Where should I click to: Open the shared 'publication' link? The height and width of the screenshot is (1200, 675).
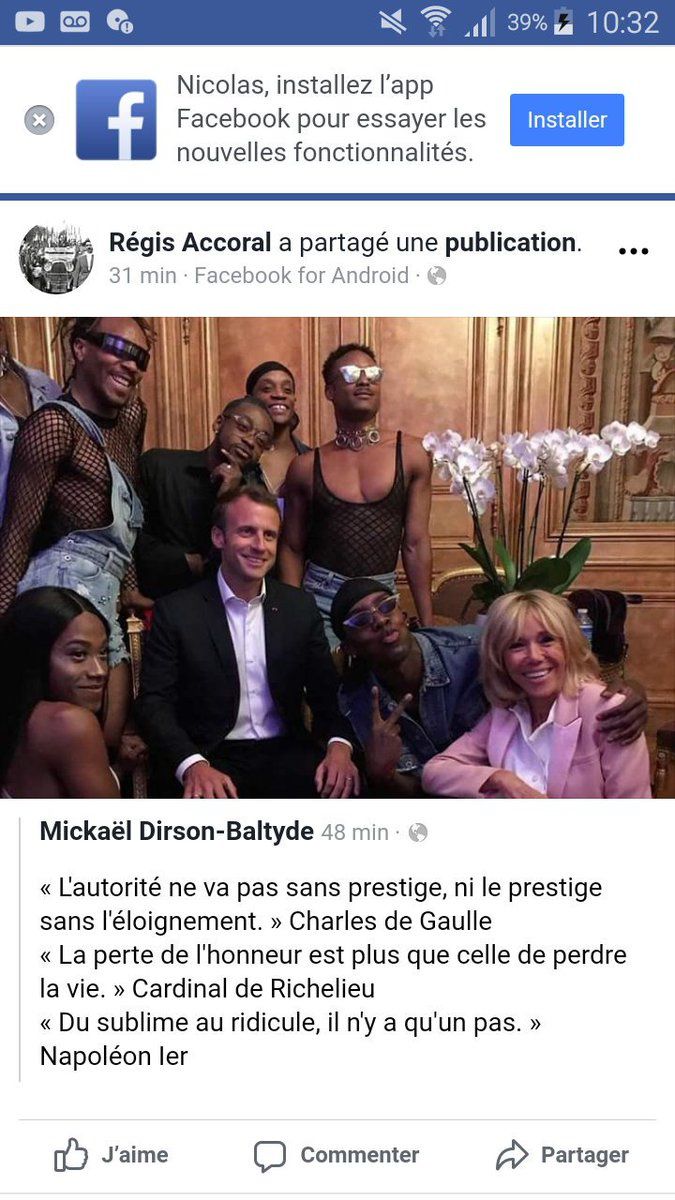(510, 243)
